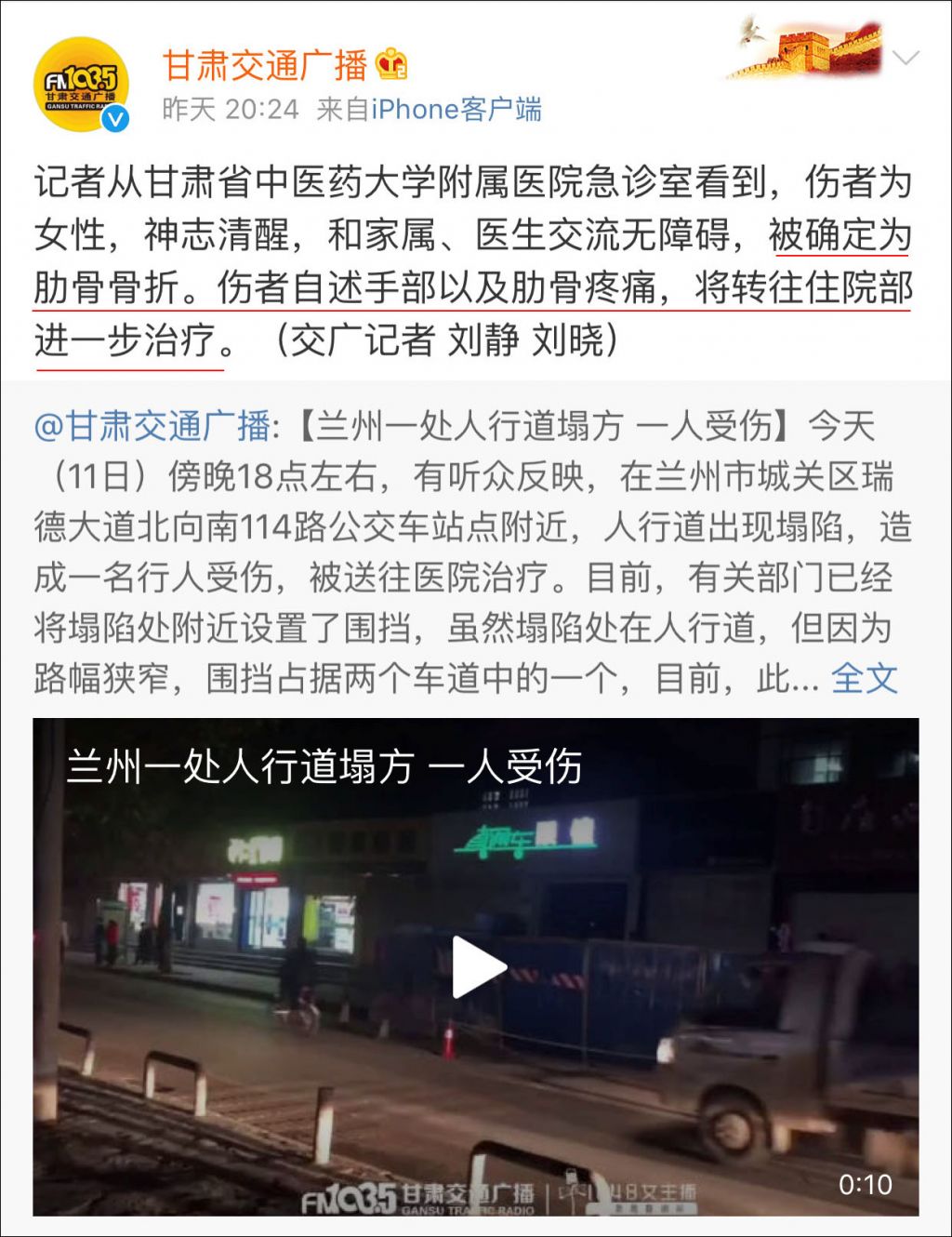Open 甘肃交通广播 profile avatar

point(81,85)
